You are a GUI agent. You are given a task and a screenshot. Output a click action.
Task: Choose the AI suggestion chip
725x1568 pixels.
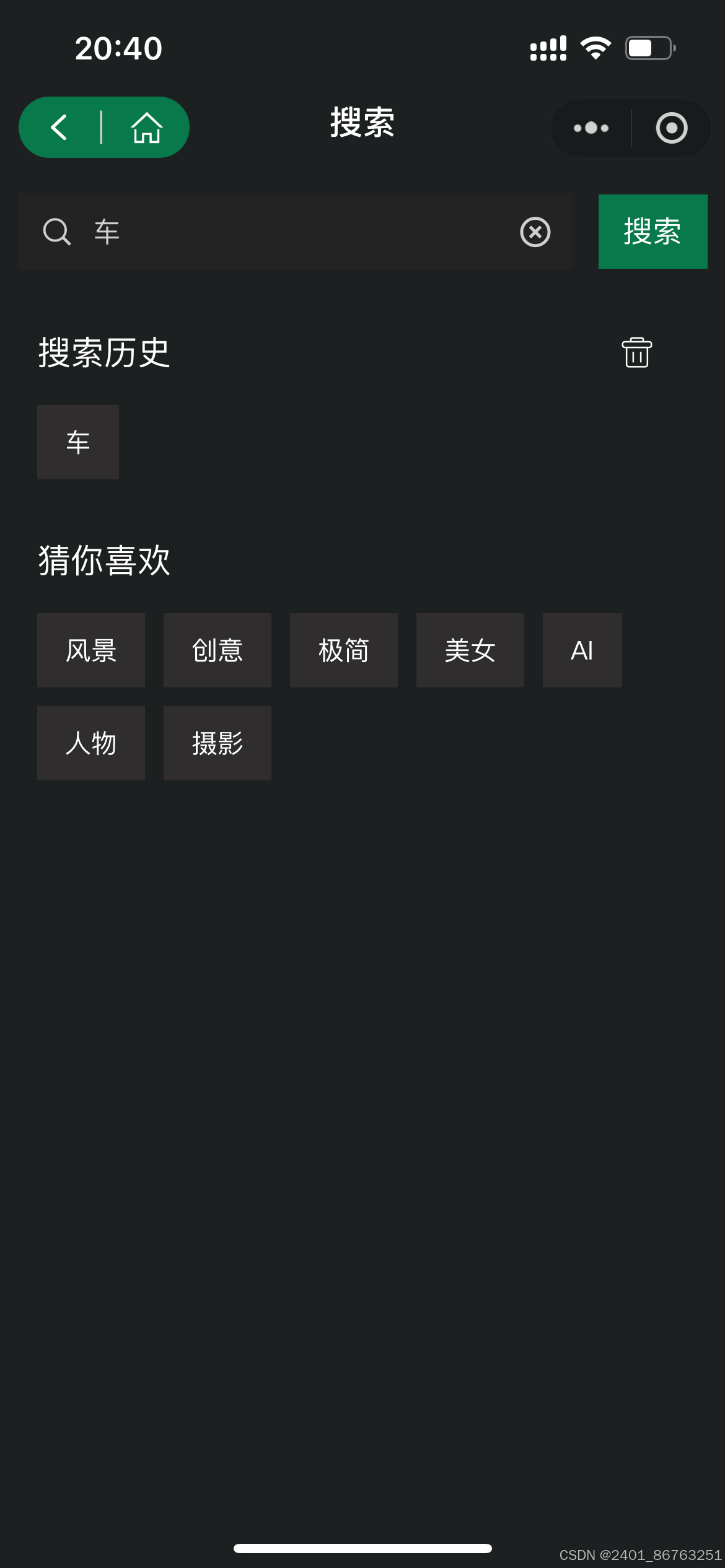pyautogui.click(x=582, y=650)
